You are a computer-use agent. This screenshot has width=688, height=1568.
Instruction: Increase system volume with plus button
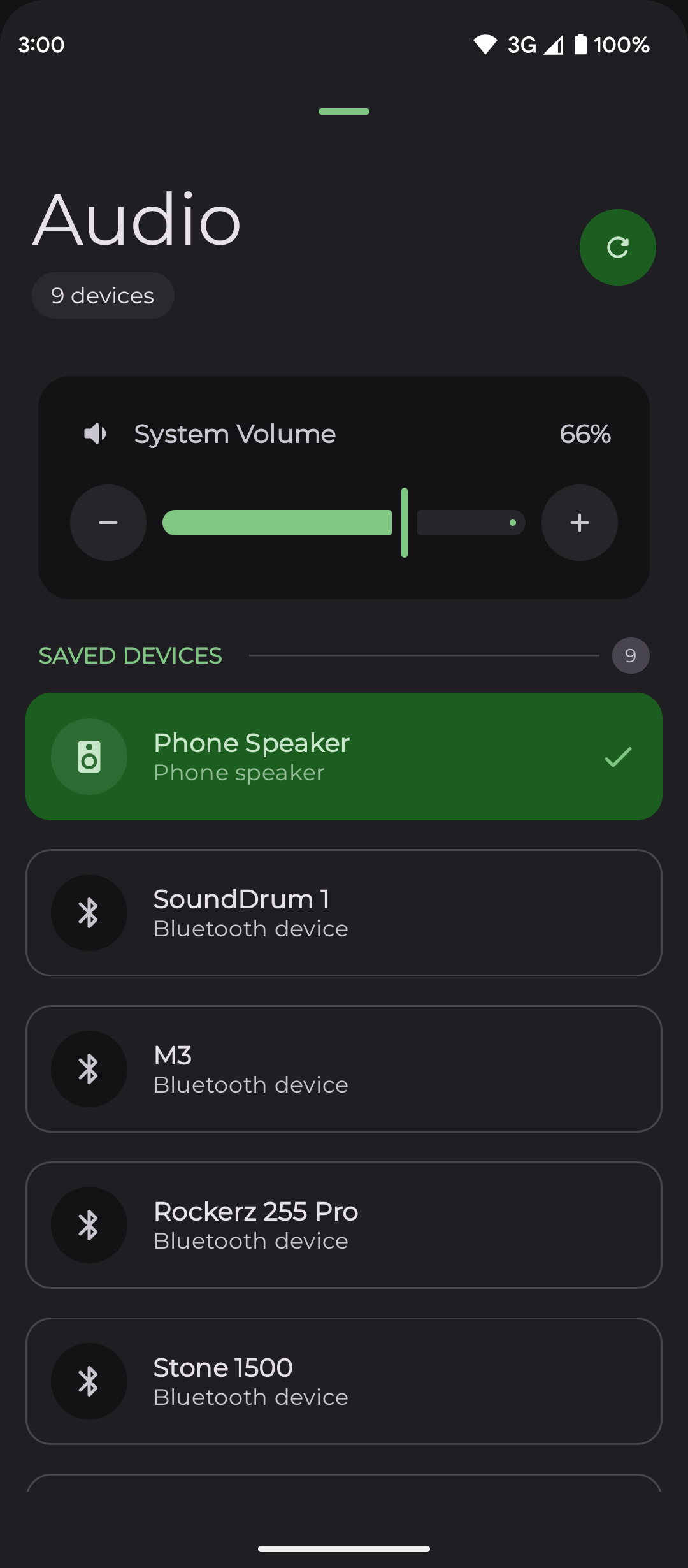[x=579, y=523]
